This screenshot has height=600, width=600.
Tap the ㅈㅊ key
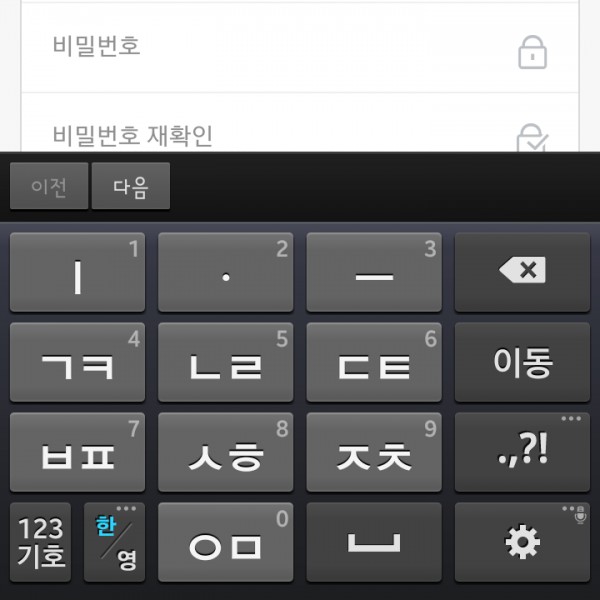[373, 452]
